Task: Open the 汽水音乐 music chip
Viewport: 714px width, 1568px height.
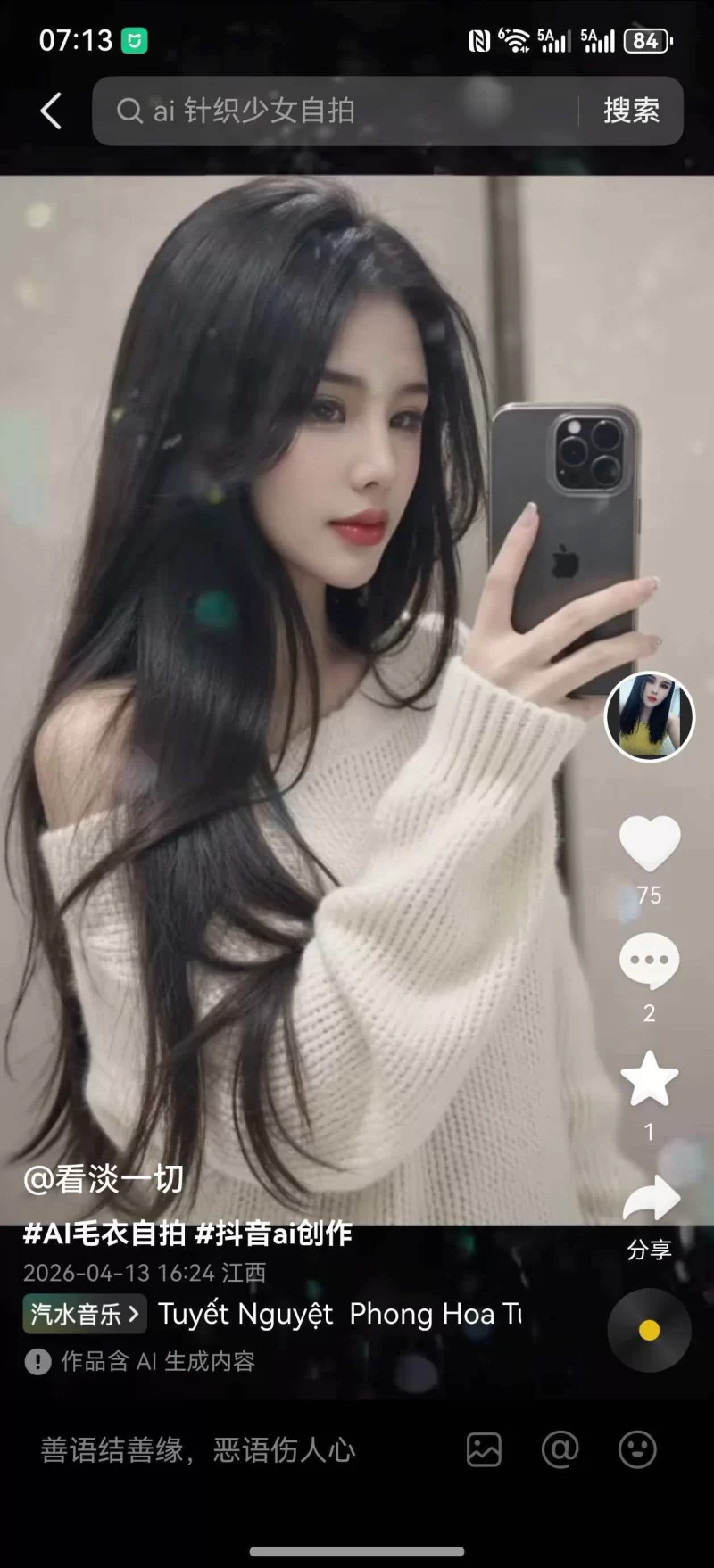Action: (x=85, y=1314)
